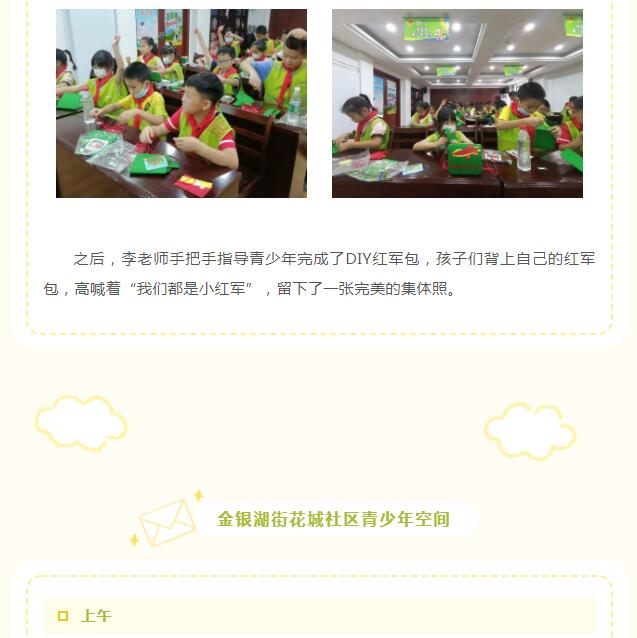View the photo of children crafting at desks

point(457,103)
